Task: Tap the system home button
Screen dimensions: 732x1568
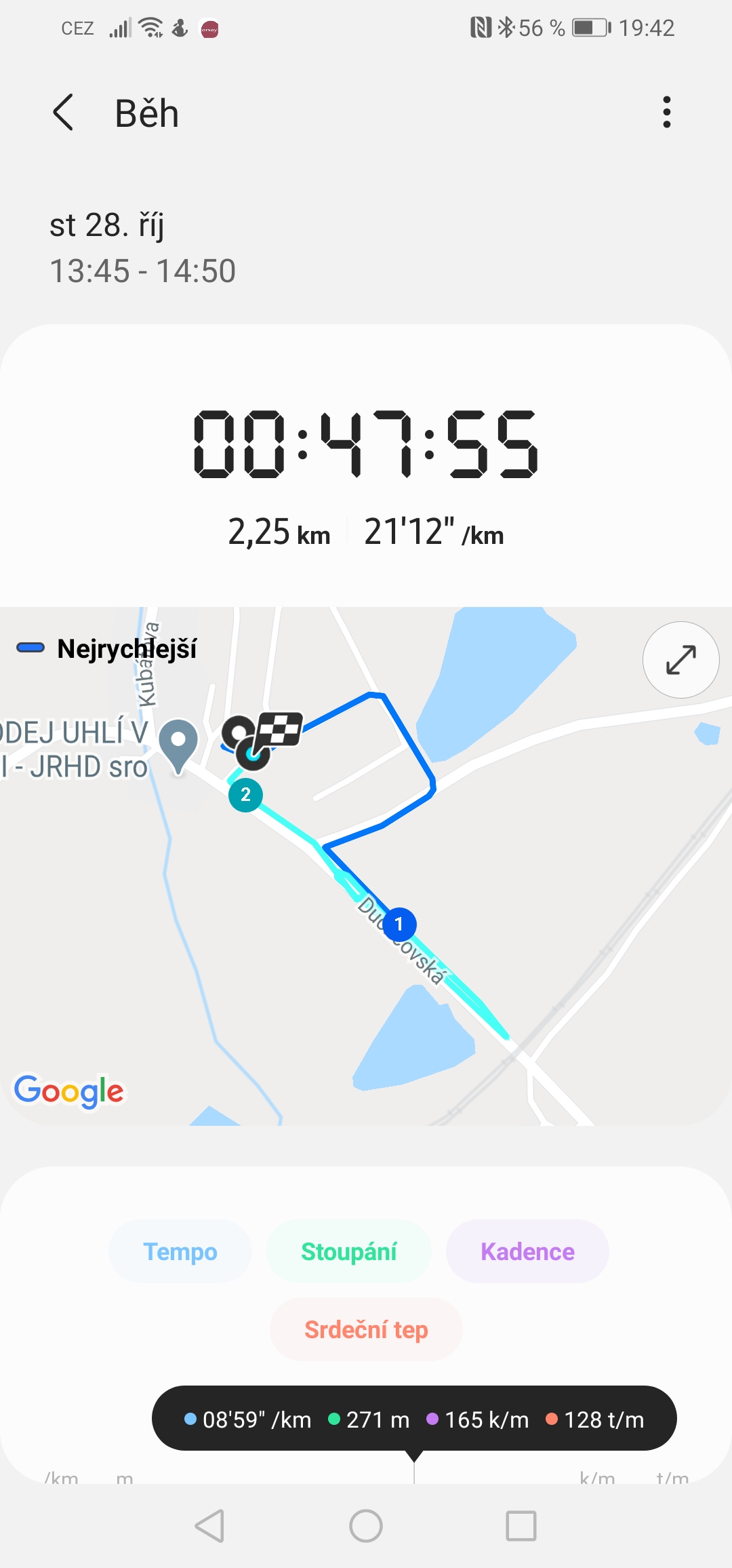Action: (366, 1526)
